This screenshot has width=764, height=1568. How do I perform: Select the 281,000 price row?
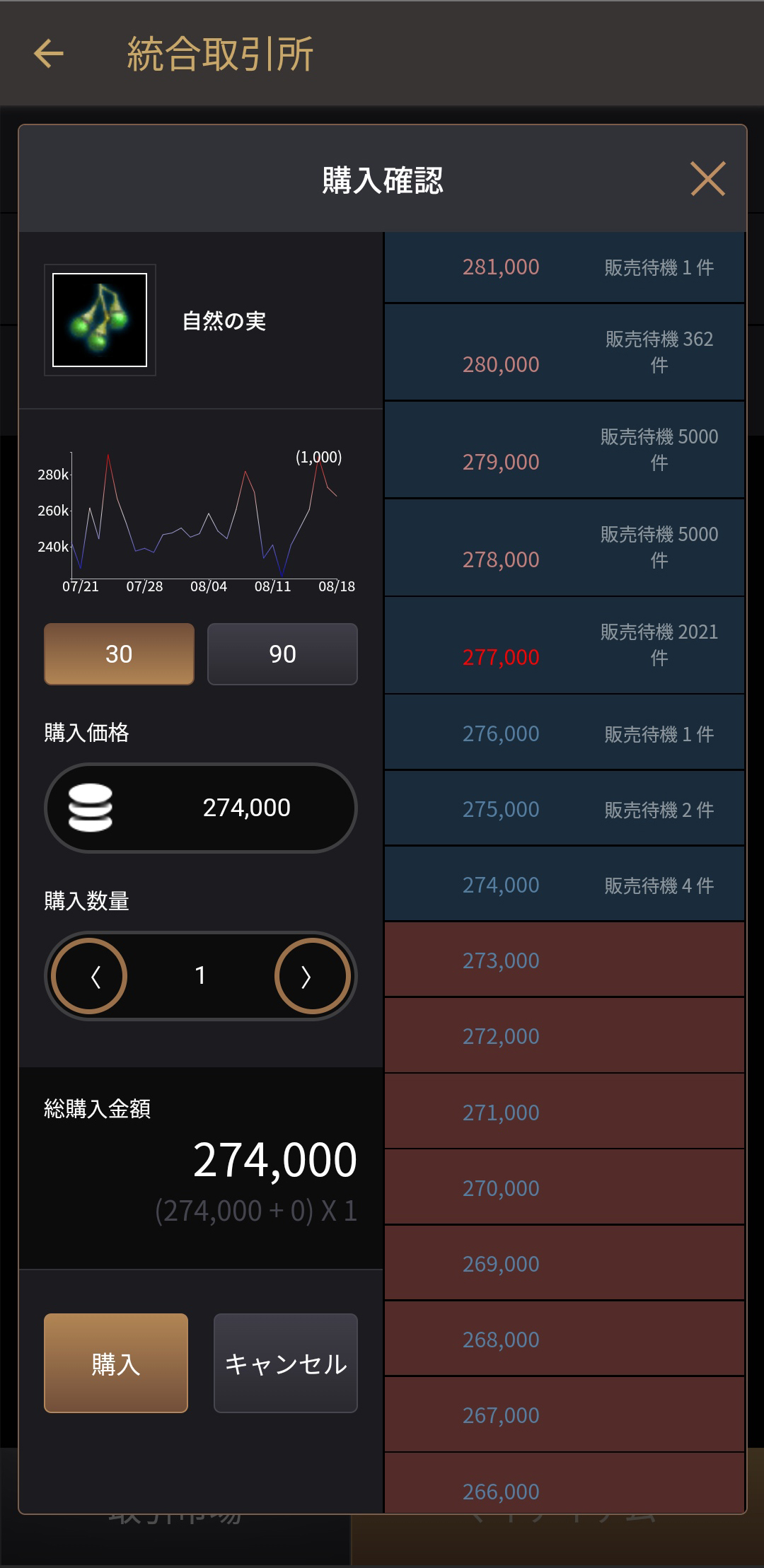click(564, 267)
